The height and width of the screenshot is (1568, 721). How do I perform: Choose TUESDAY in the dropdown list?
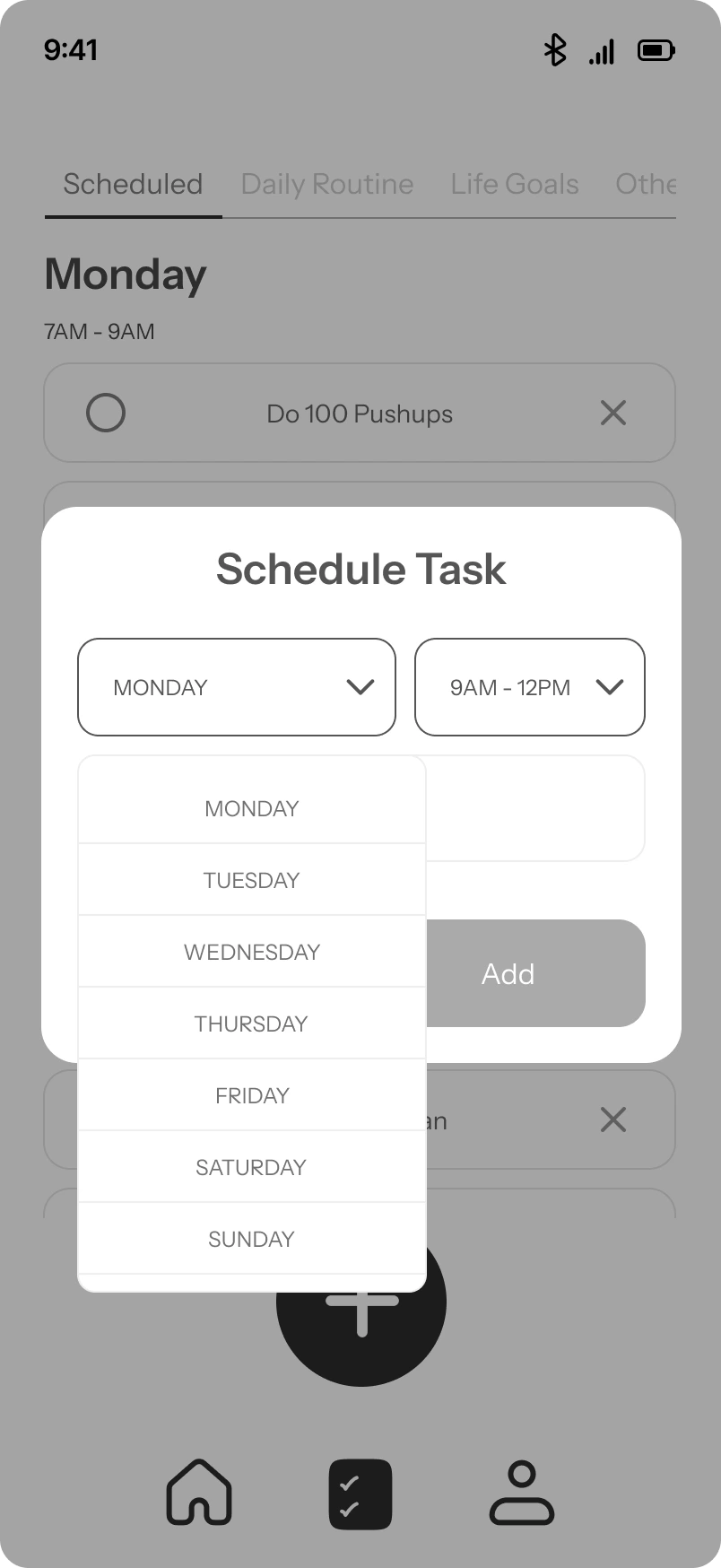pos(252,880)
